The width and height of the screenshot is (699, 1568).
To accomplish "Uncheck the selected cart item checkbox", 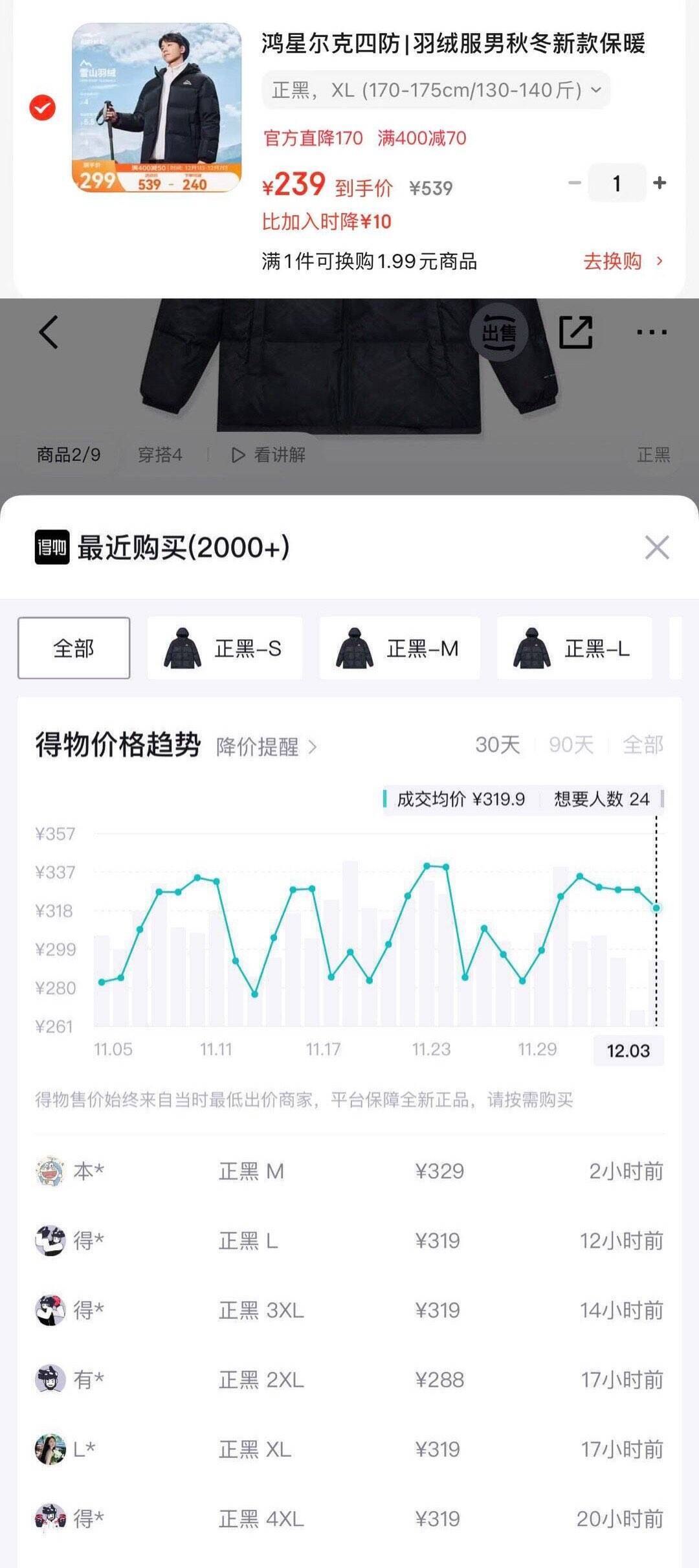I will 42,107.
